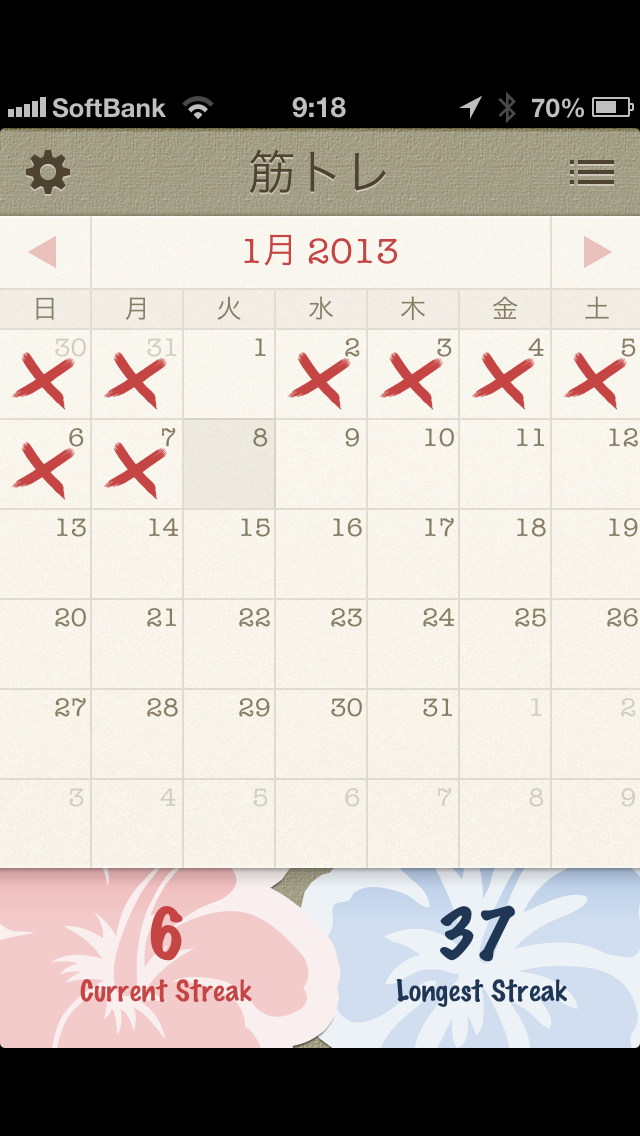Select January 15 in the calendar

(x=229, y=554)
